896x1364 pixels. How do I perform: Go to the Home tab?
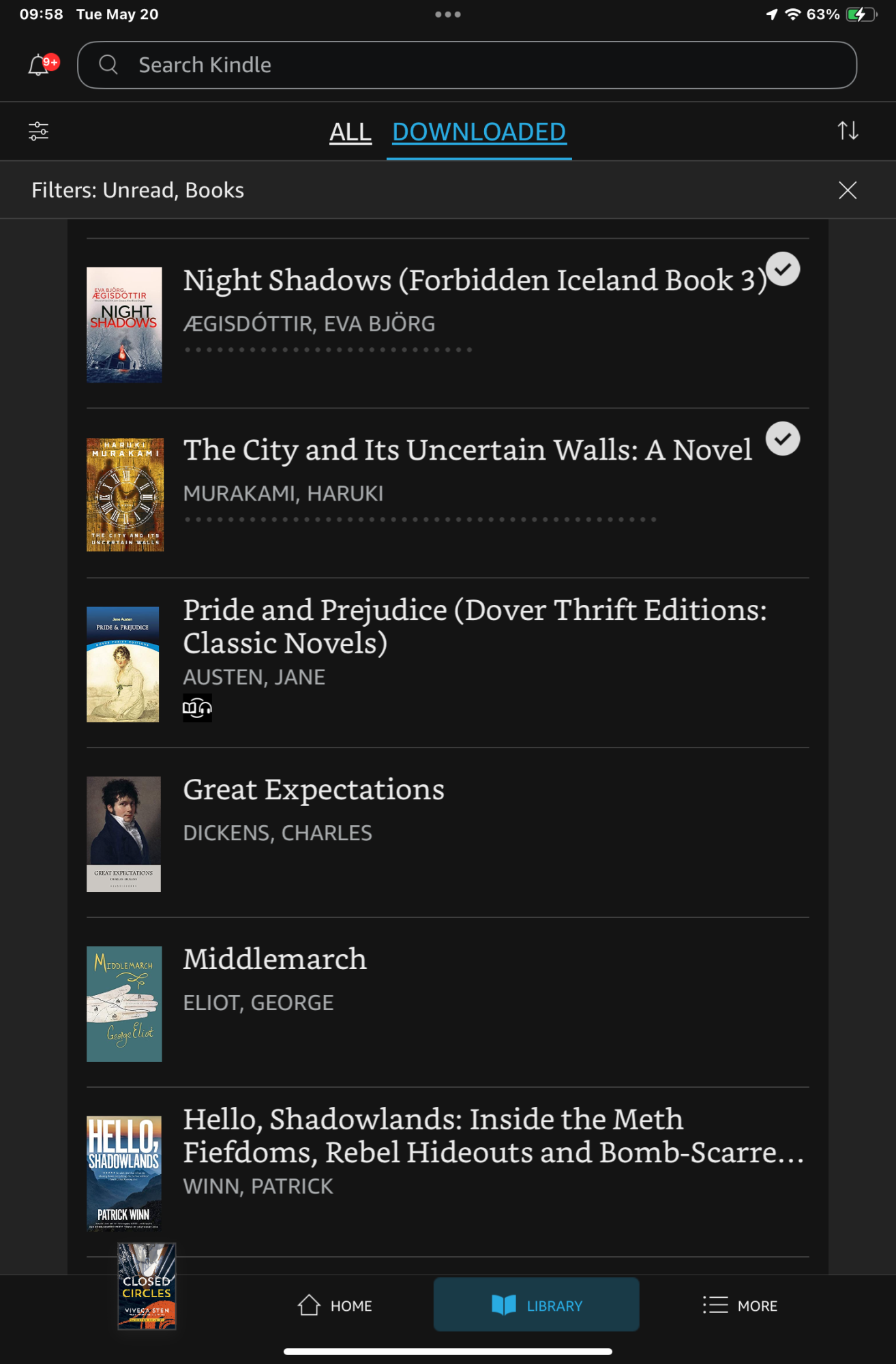tap(335, 1305)
